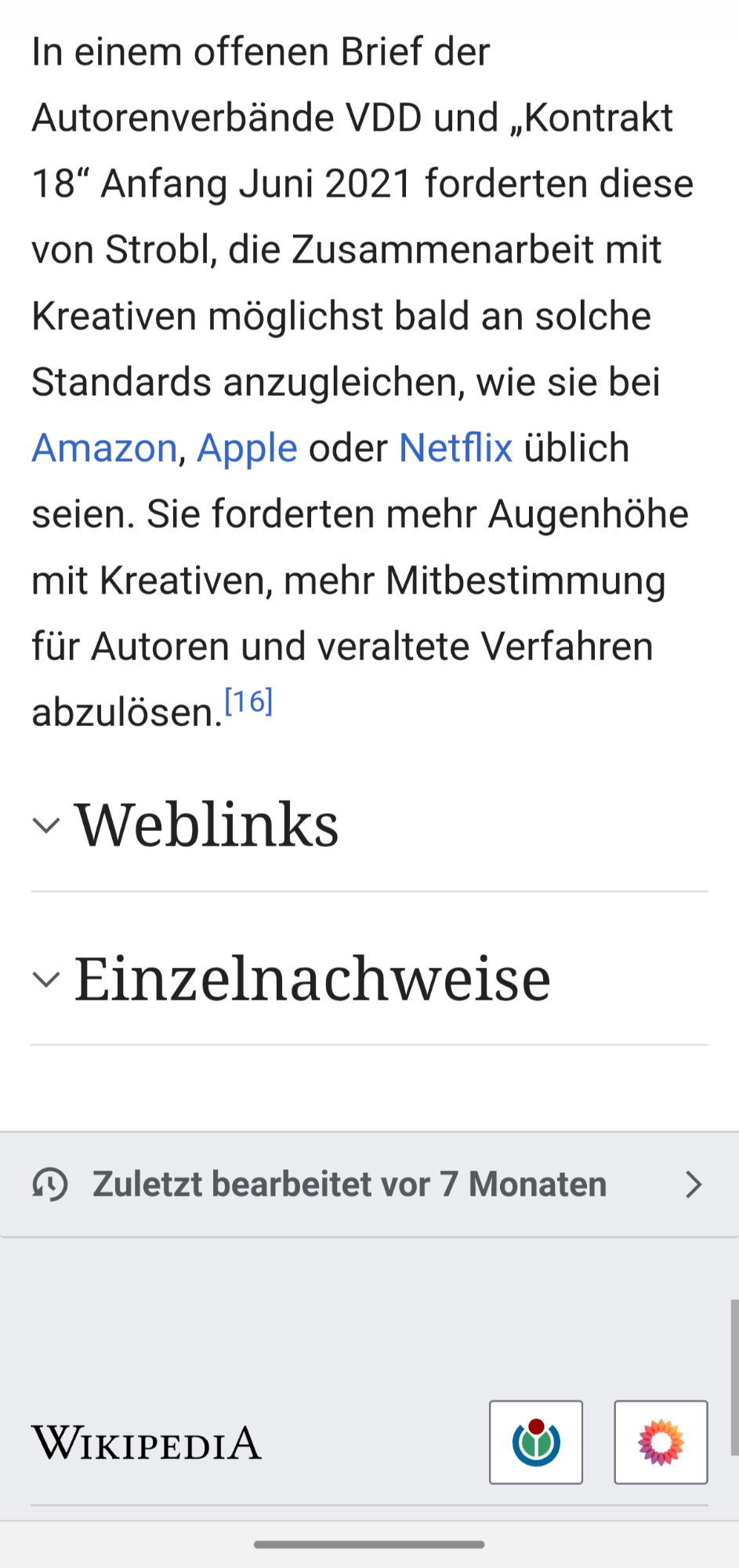Tap the Wikimedia Foundation logo button

click(536, 1443)
